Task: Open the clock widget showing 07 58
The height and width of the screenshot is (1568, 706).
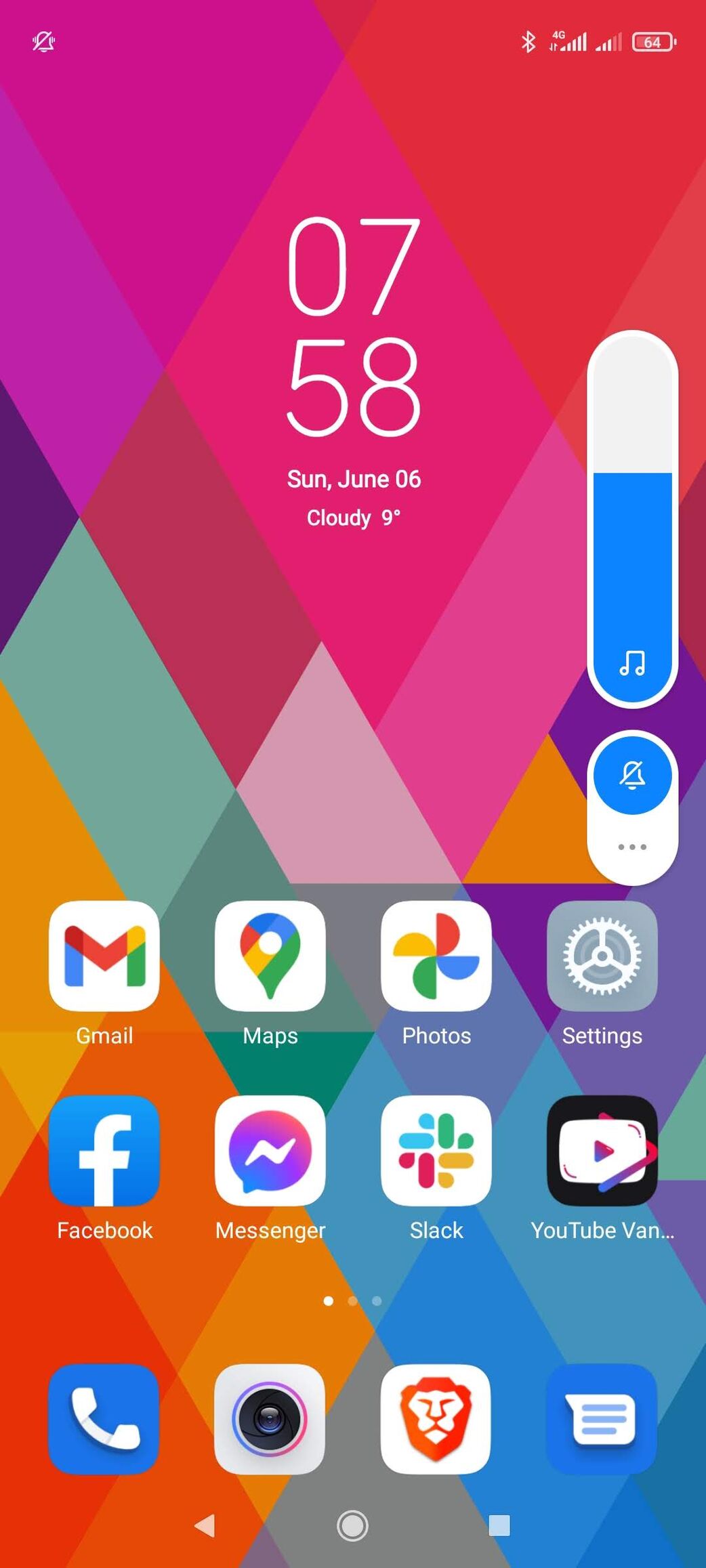Action: point(354,326)
